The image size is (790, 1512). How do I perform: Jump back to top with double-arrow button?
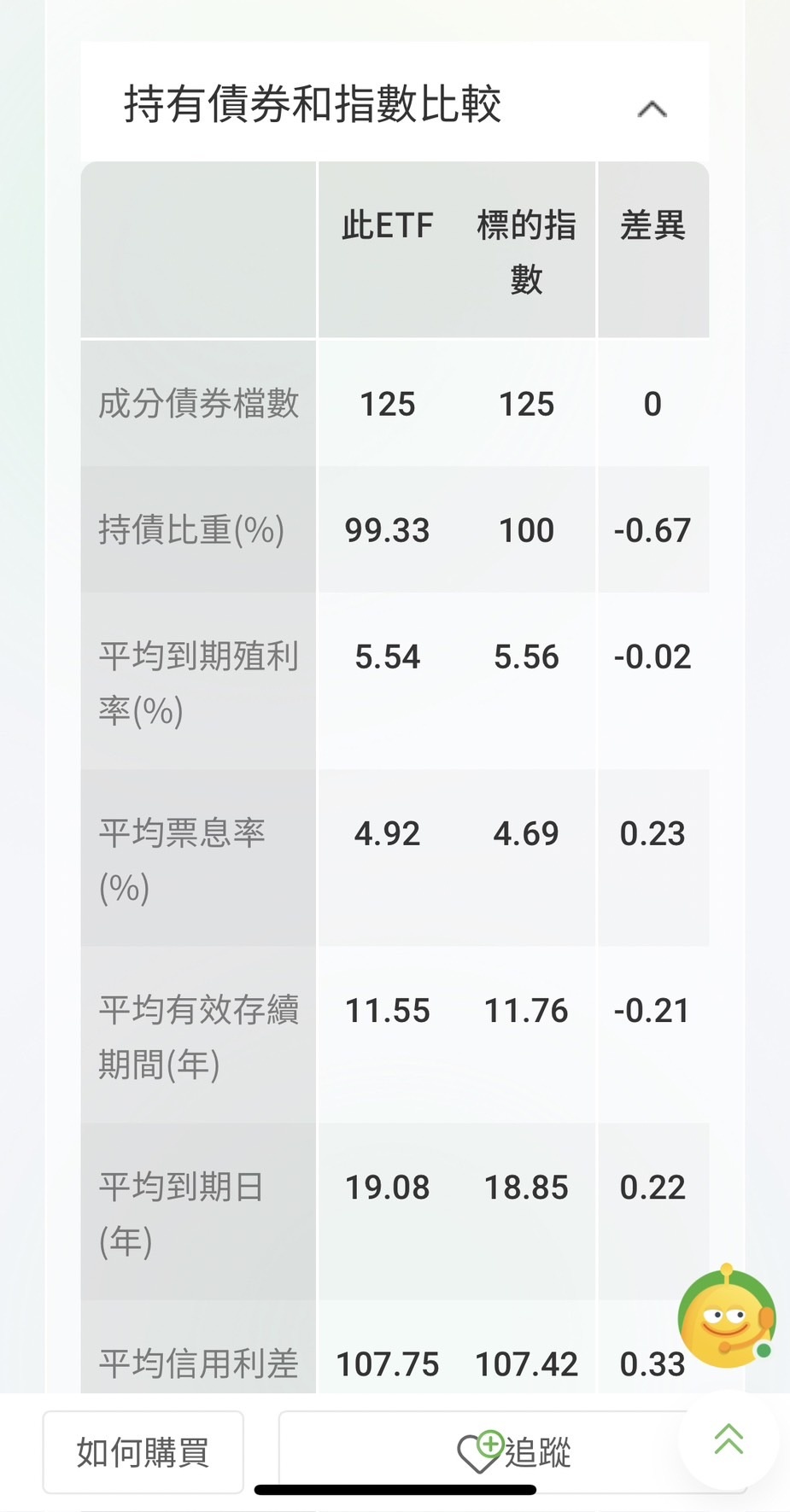[729, 1439]
